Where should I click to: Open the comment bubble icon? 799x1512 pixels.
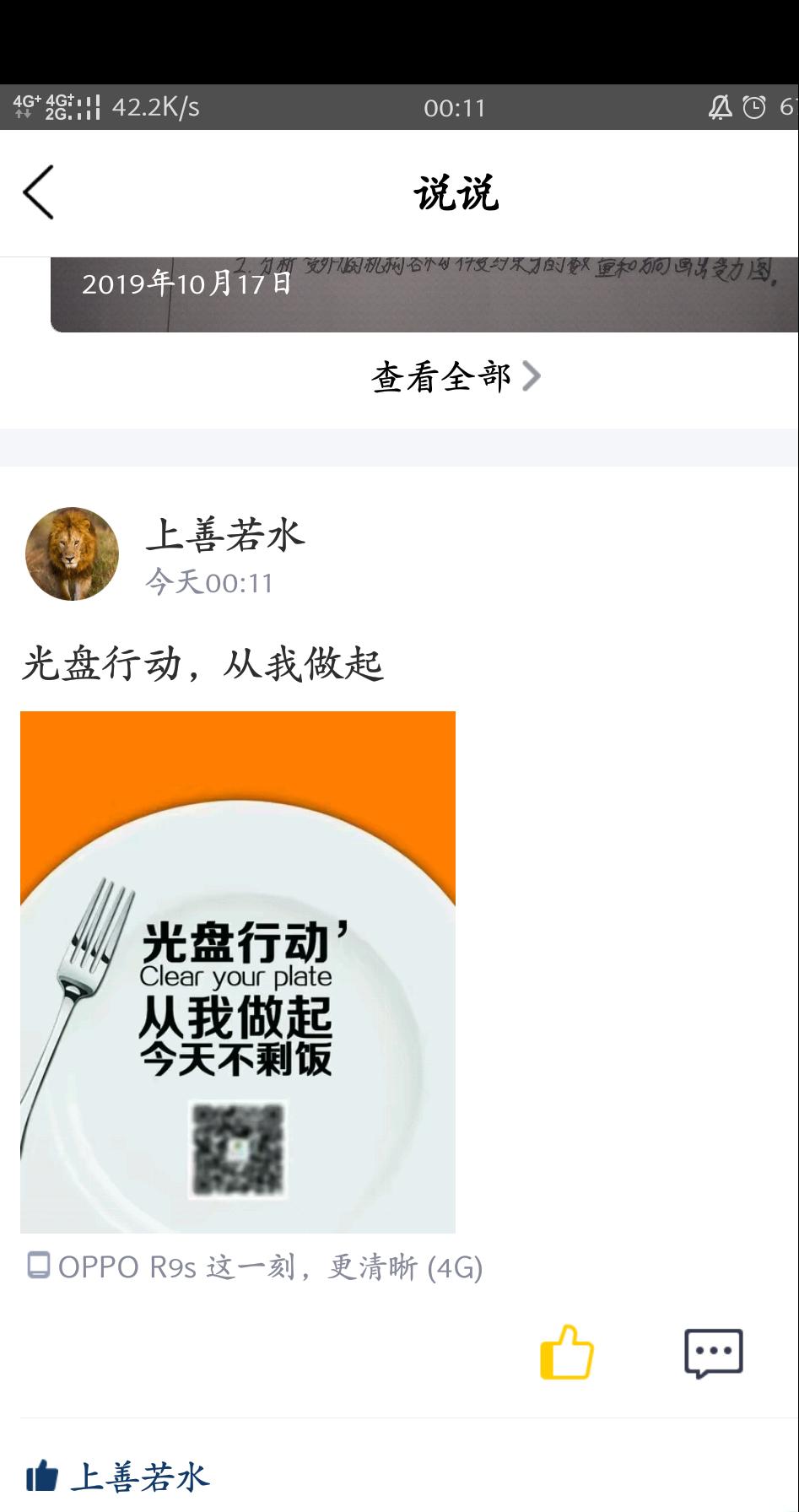click(x=713, y=1353)
